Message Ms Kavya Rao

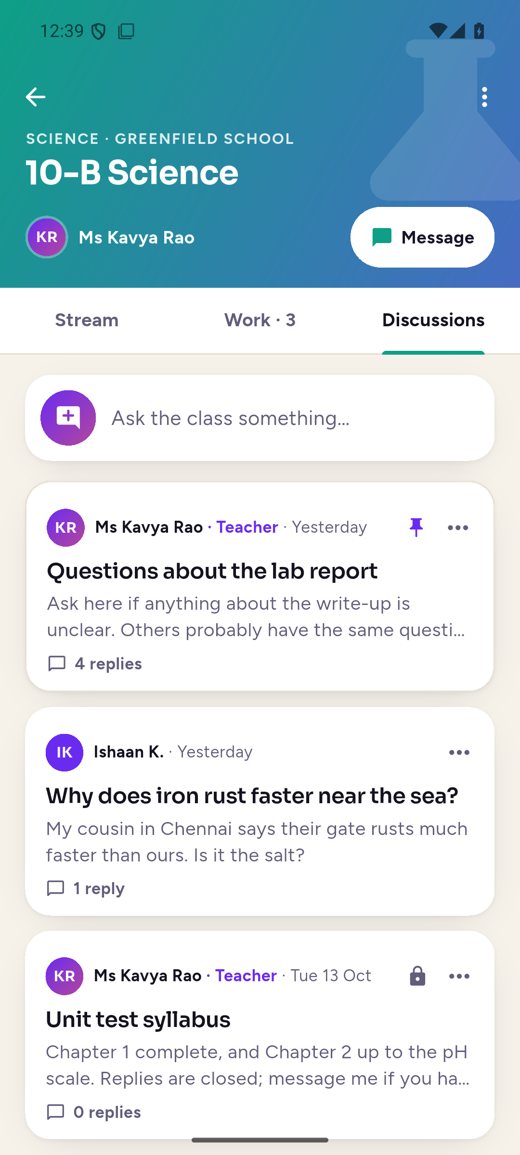click(x=422, y=237)
